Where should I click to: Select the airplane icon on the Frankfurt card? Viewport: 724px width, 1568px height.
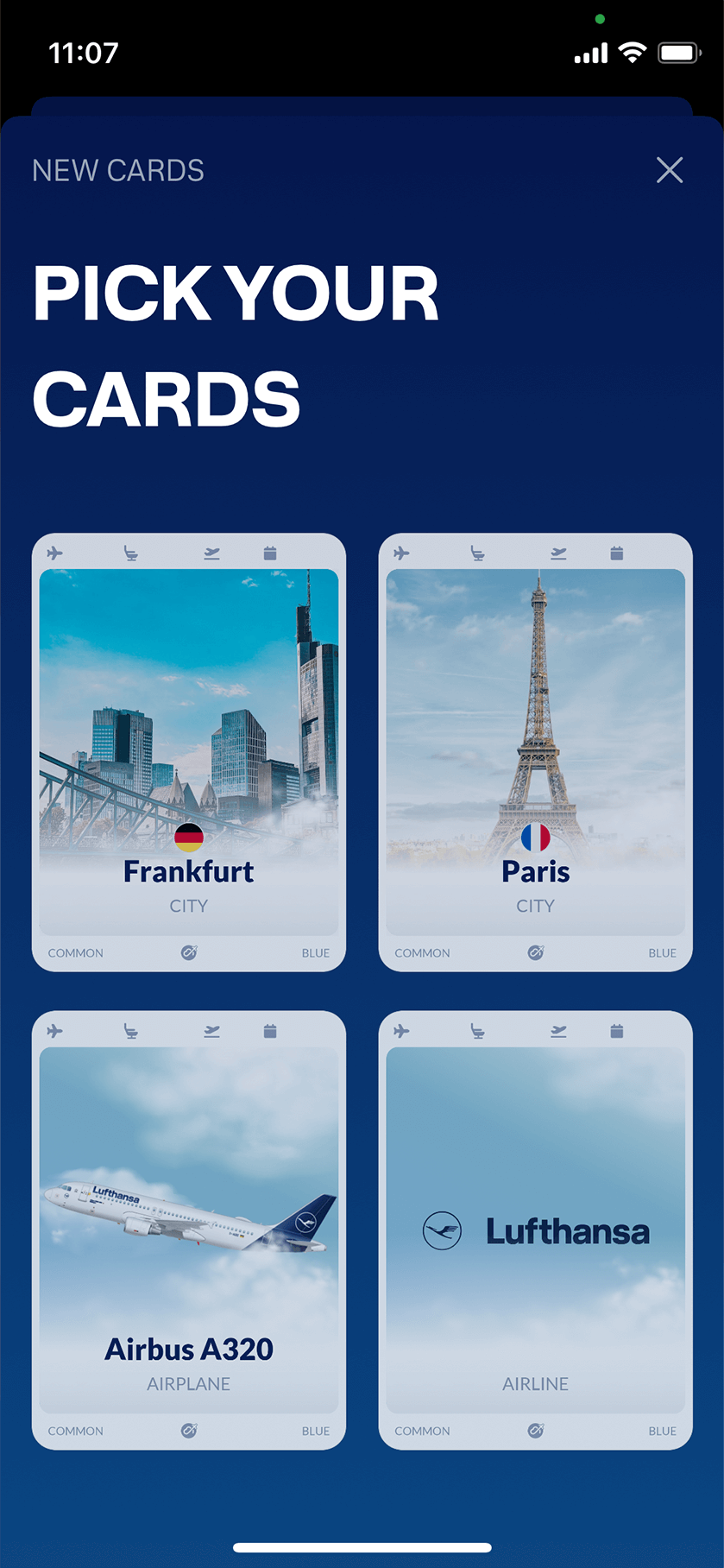pyautogui.click(x=54, y=553)
